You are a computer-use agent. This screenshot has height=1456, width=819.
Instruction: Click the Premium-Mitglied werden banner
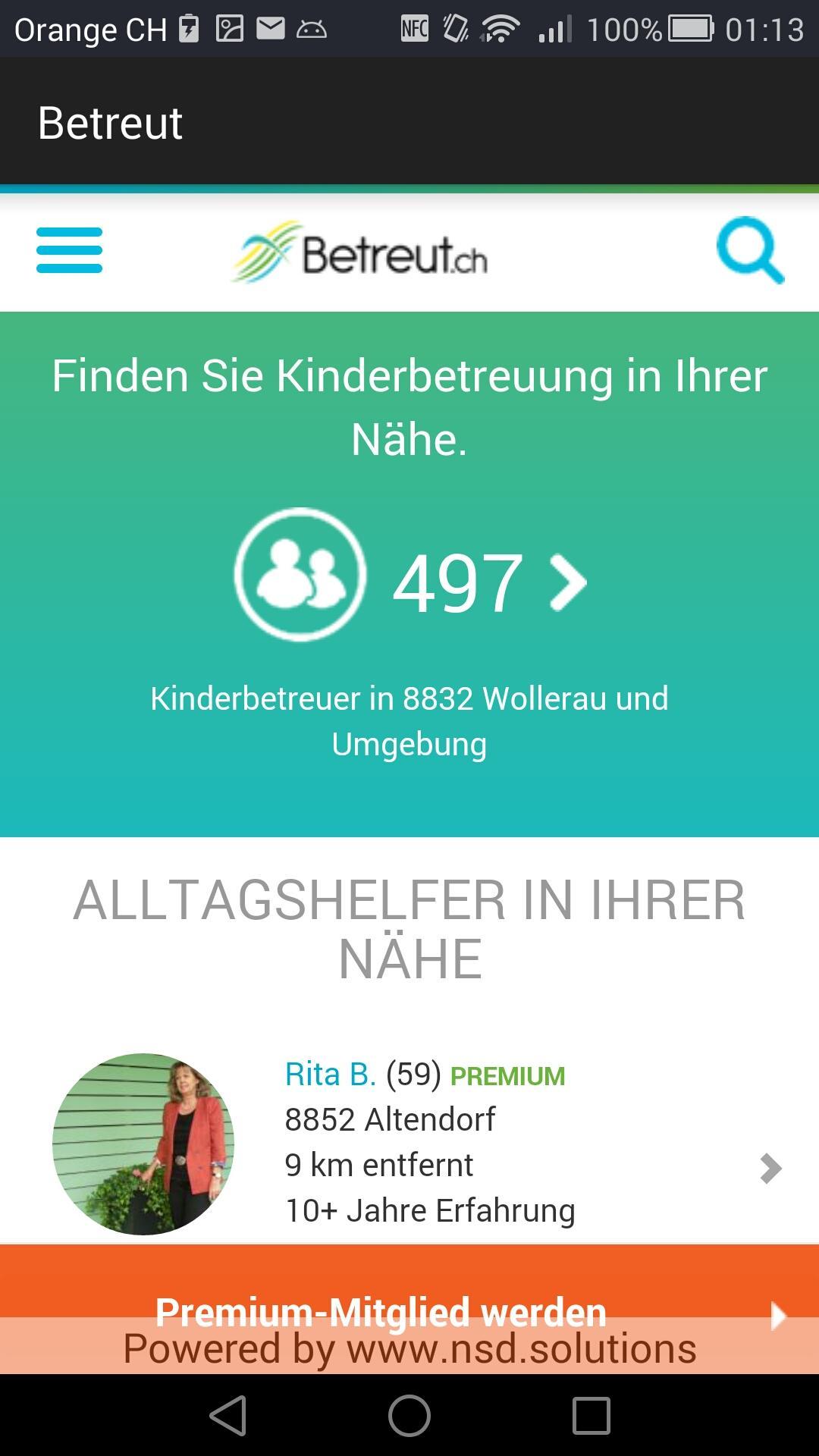click(x=380, y=1310)
